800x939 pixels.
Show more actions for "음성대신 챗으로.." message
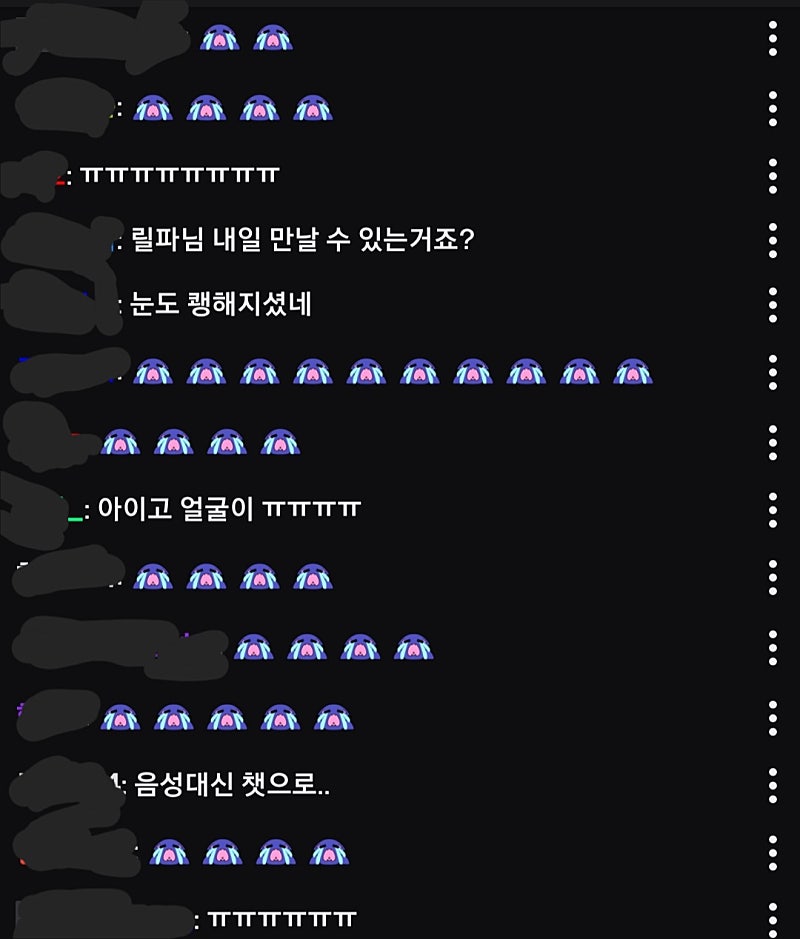point(773,786)
